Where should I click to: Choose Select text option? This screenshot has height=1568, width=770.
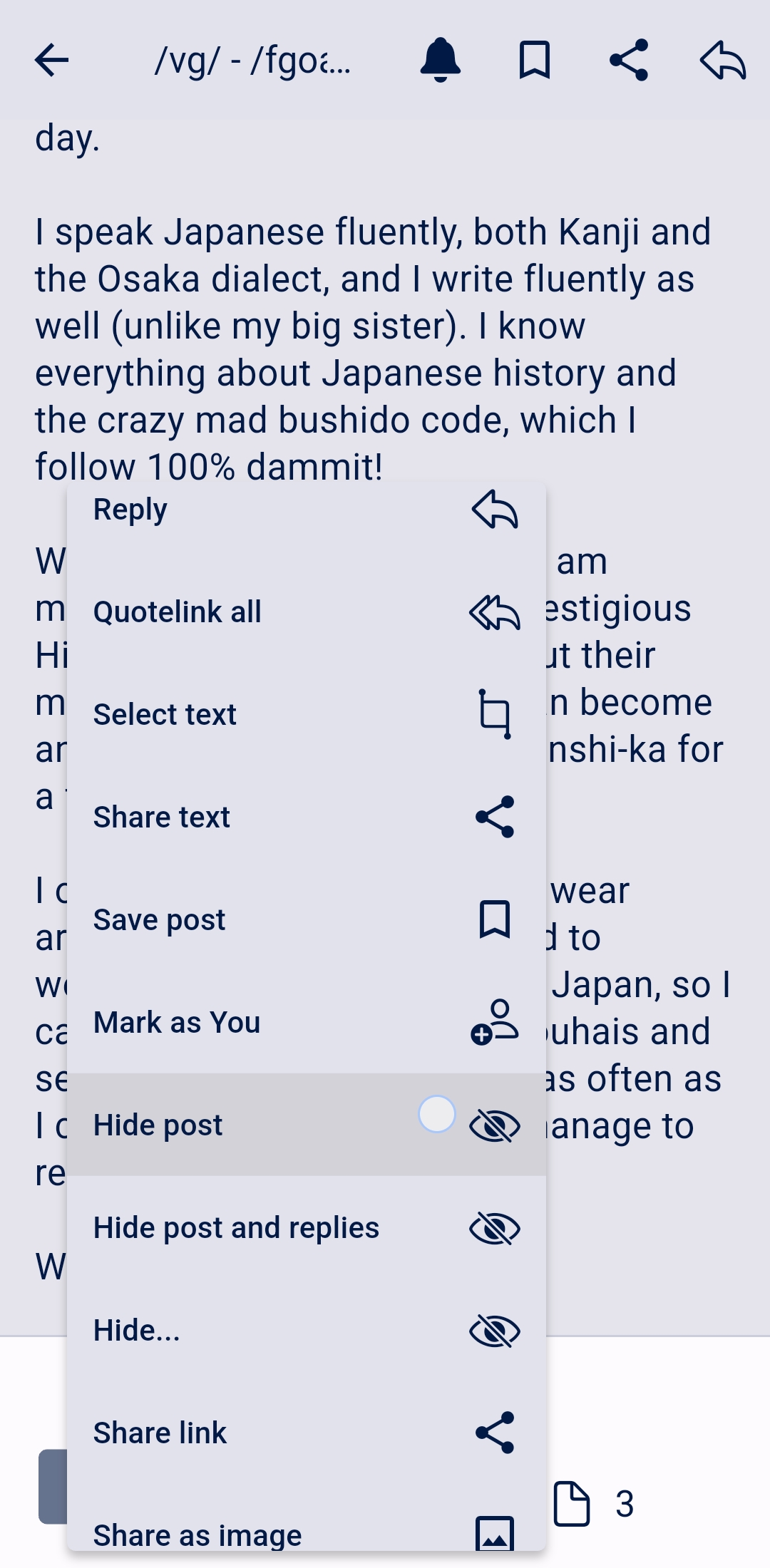point(307,715)
